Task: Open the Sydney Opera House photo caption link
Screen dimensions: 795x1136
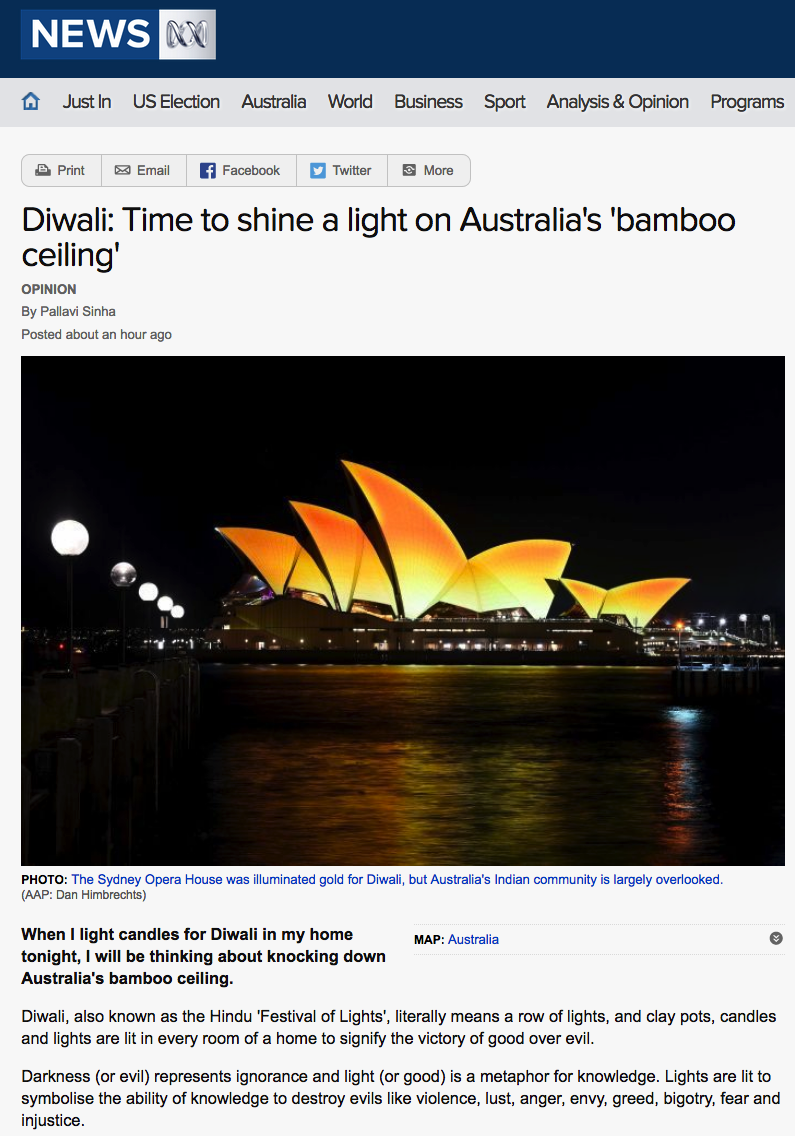Action: (396, 880)
